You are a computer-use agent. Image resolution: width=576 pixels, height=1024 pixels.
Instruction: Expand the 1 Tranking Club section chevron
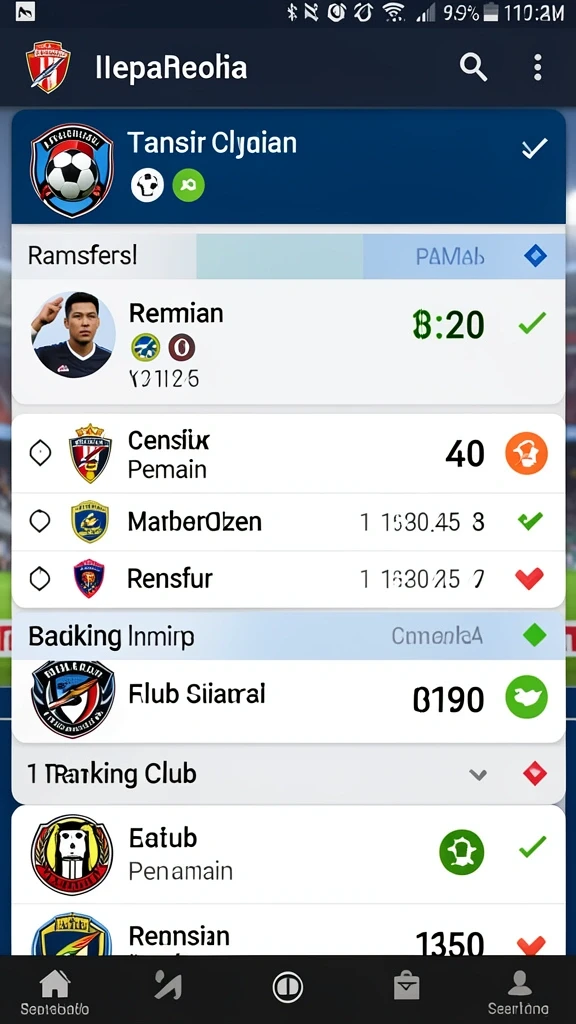[478, 775]
